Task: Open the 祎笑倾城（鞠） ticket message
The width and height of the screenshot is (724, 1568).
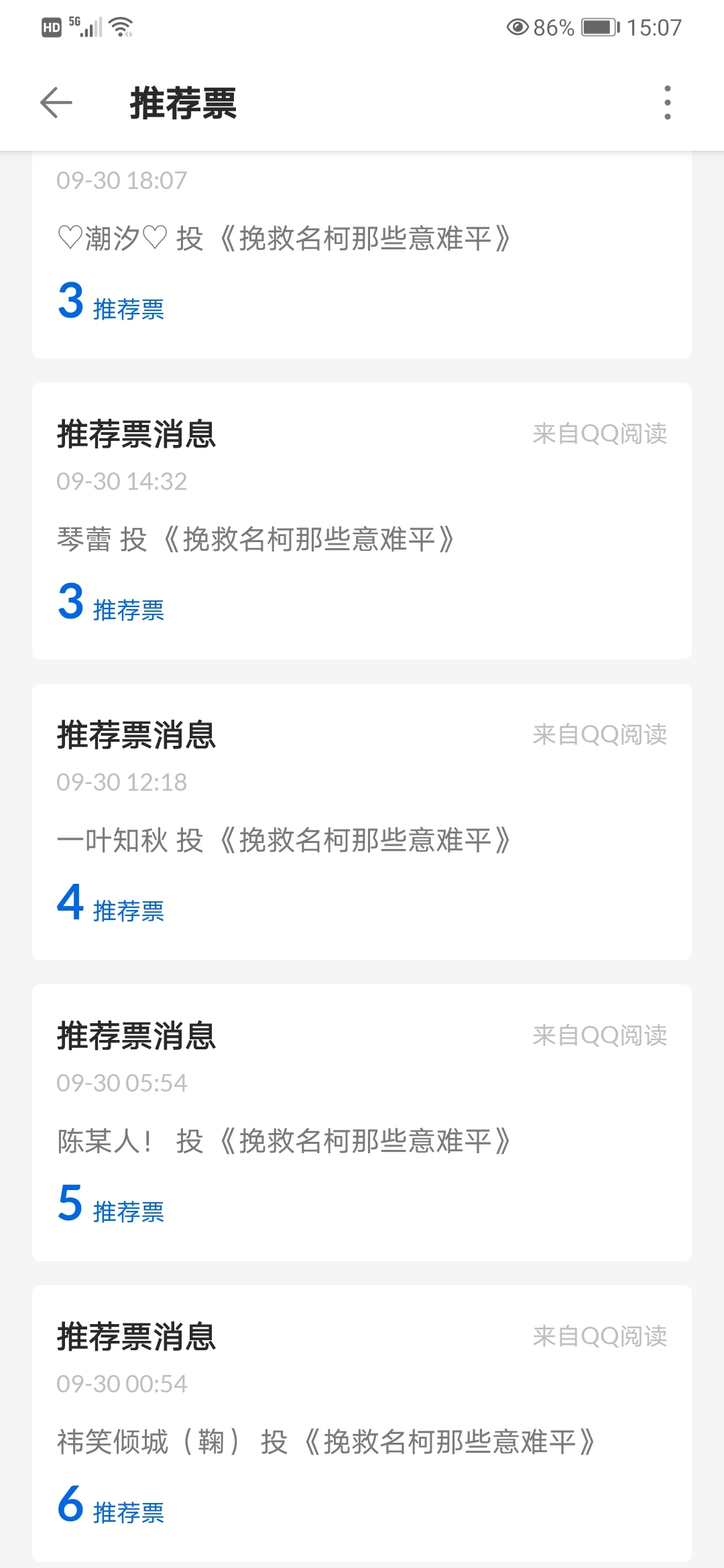Action: click(x=362, y=1424)
